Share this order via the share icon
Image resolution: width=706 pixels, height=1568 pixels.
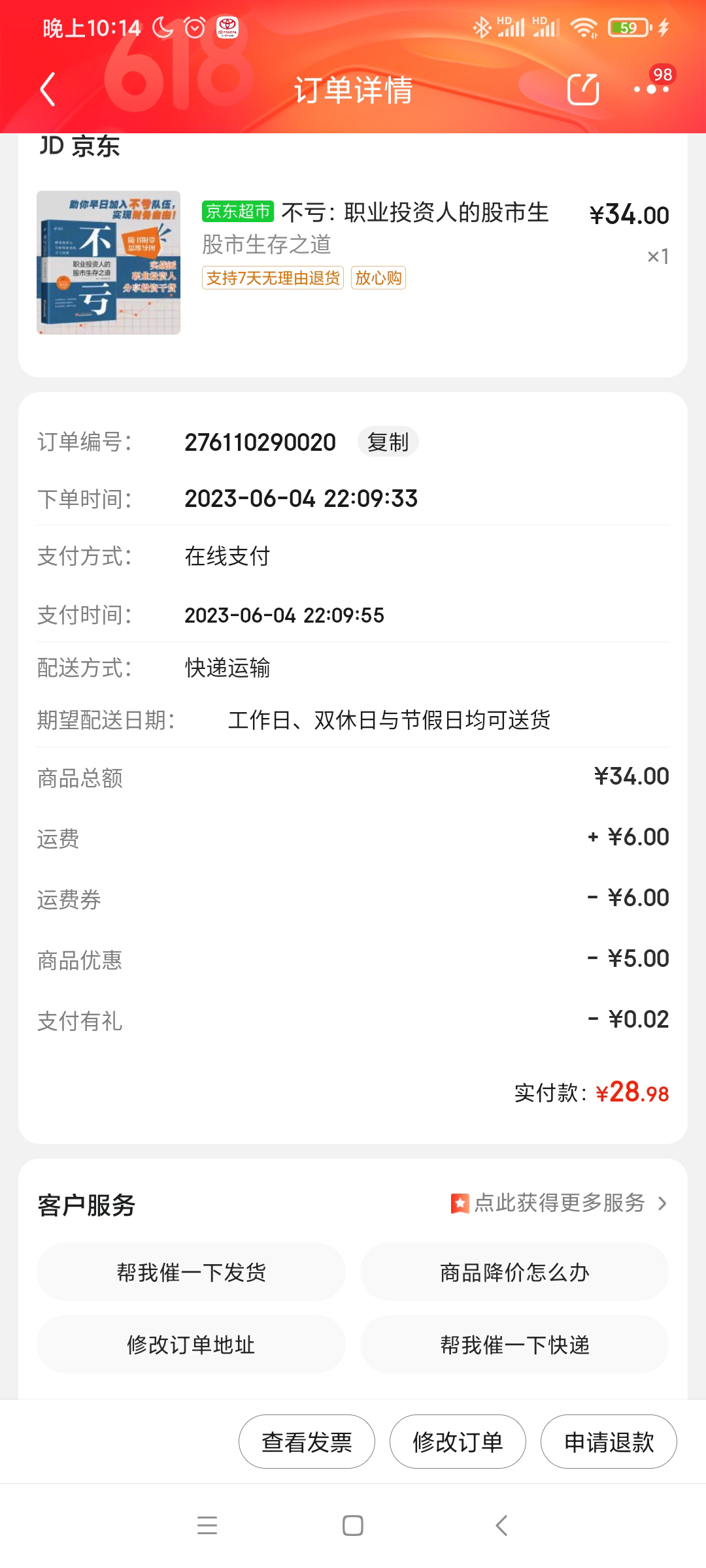(x=582, y=90)
